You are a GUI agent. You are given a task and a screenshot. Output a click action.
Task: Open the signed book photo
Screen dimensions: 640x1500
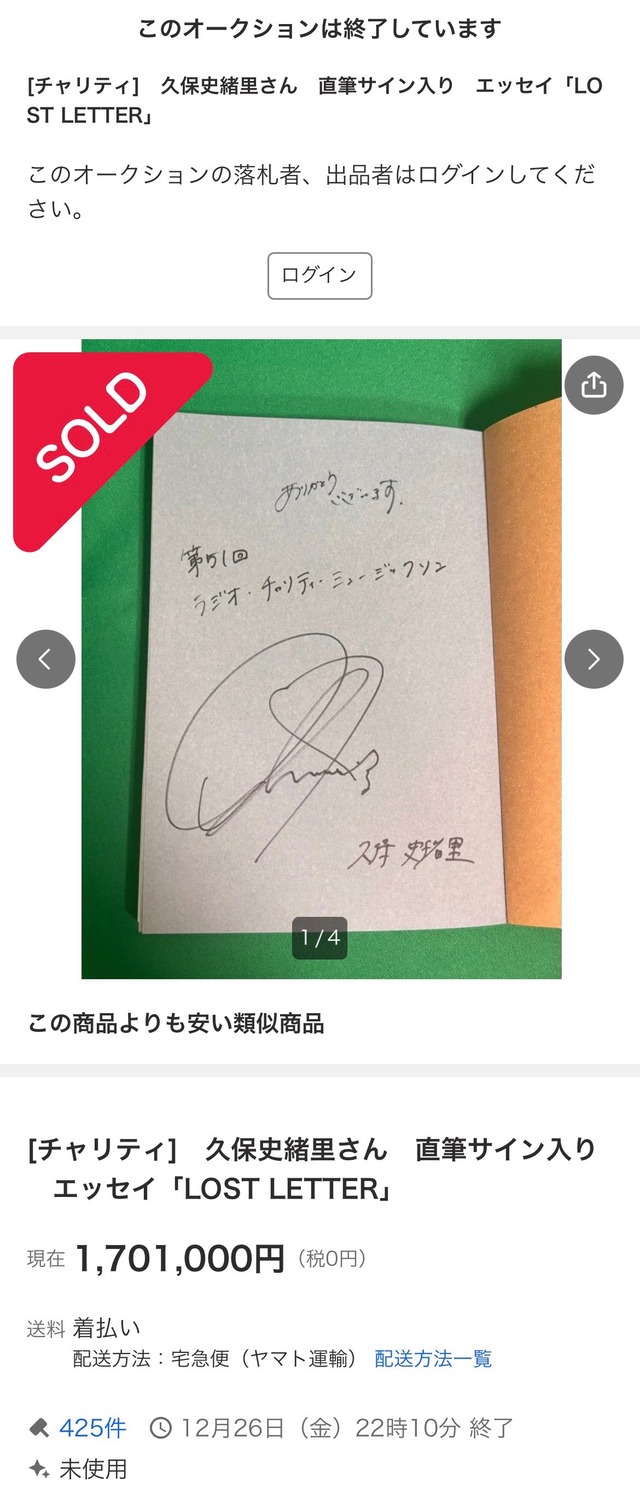(320, 660)
